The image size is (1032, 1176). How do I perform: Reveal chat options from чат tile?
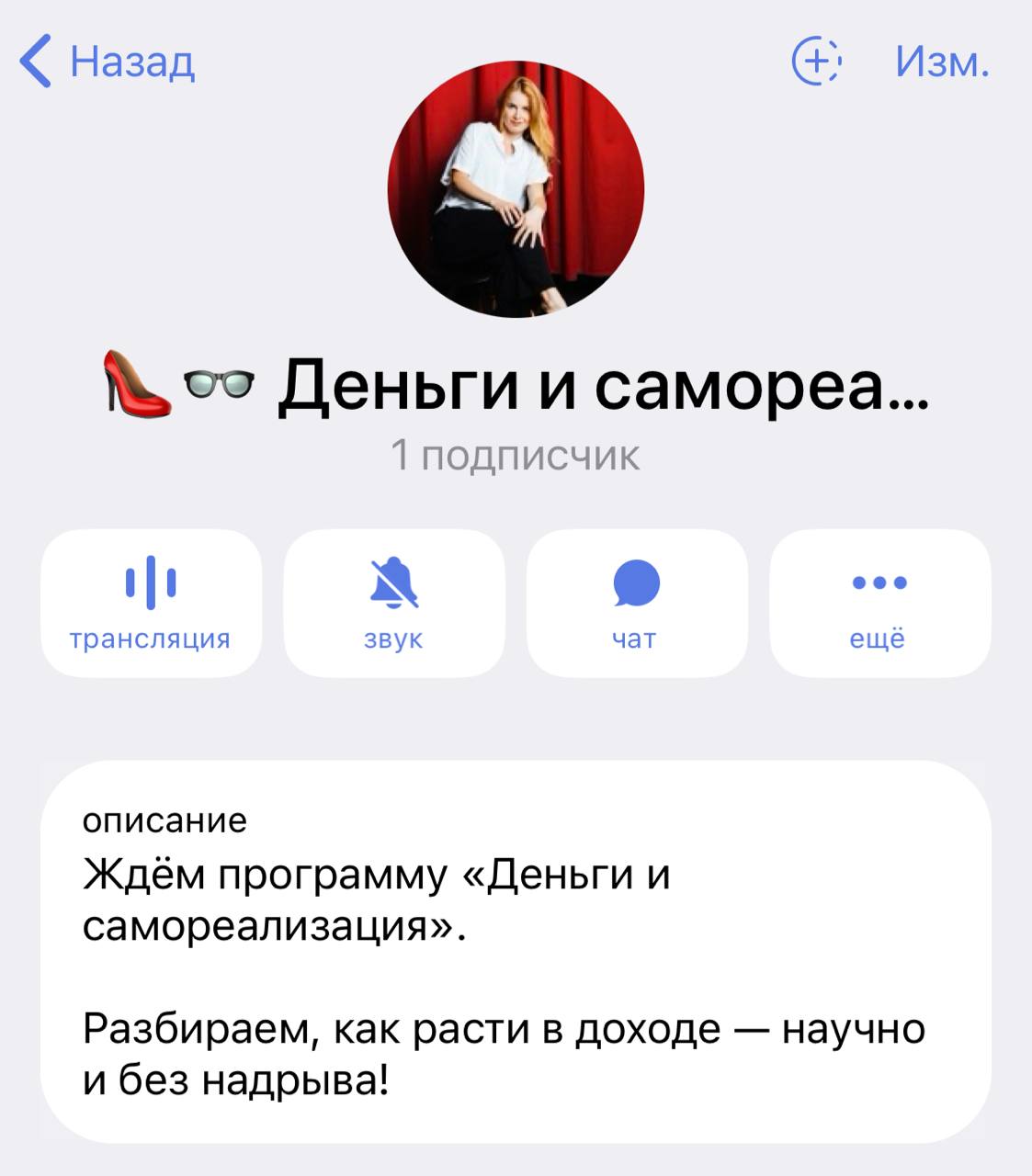click(636, 602)
